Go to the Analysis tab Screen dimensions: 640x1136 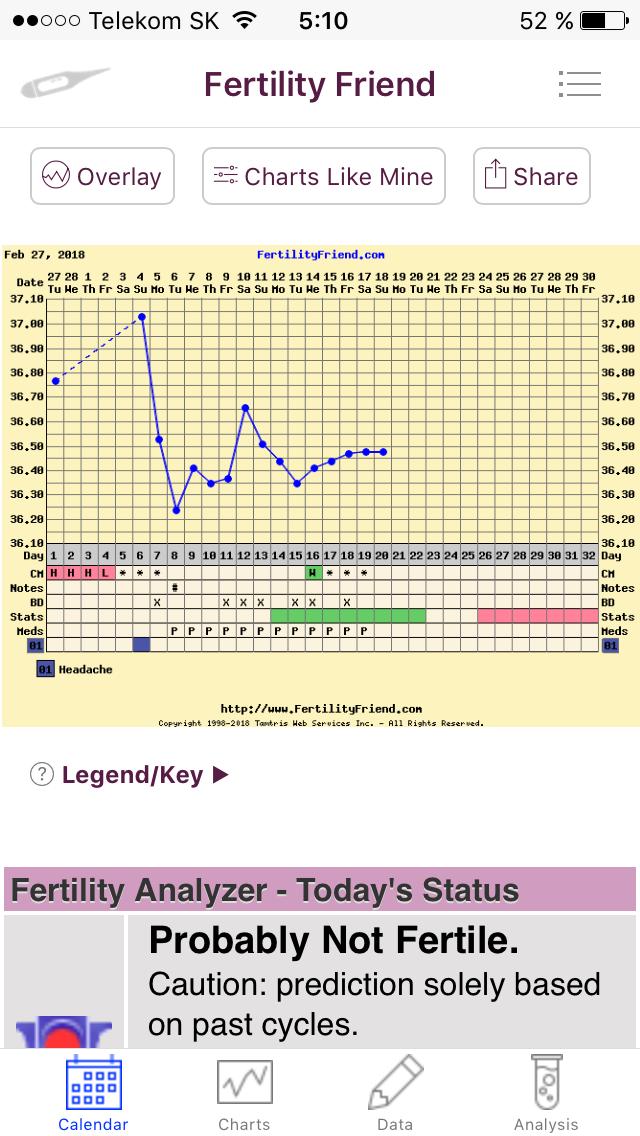(x=546, y=1092)
